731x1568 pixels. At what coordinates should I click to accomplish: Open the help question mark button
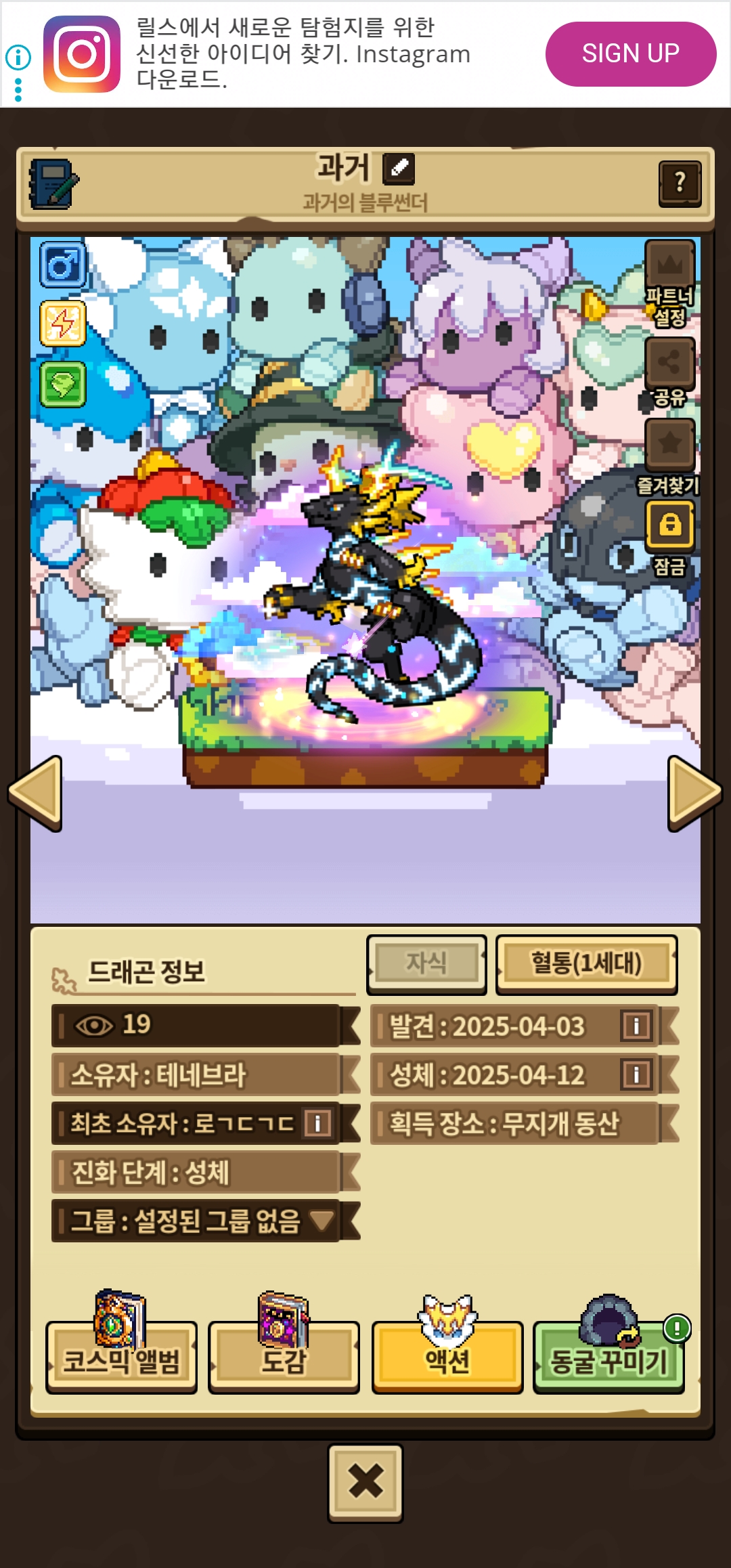click(x=680, y=183)
